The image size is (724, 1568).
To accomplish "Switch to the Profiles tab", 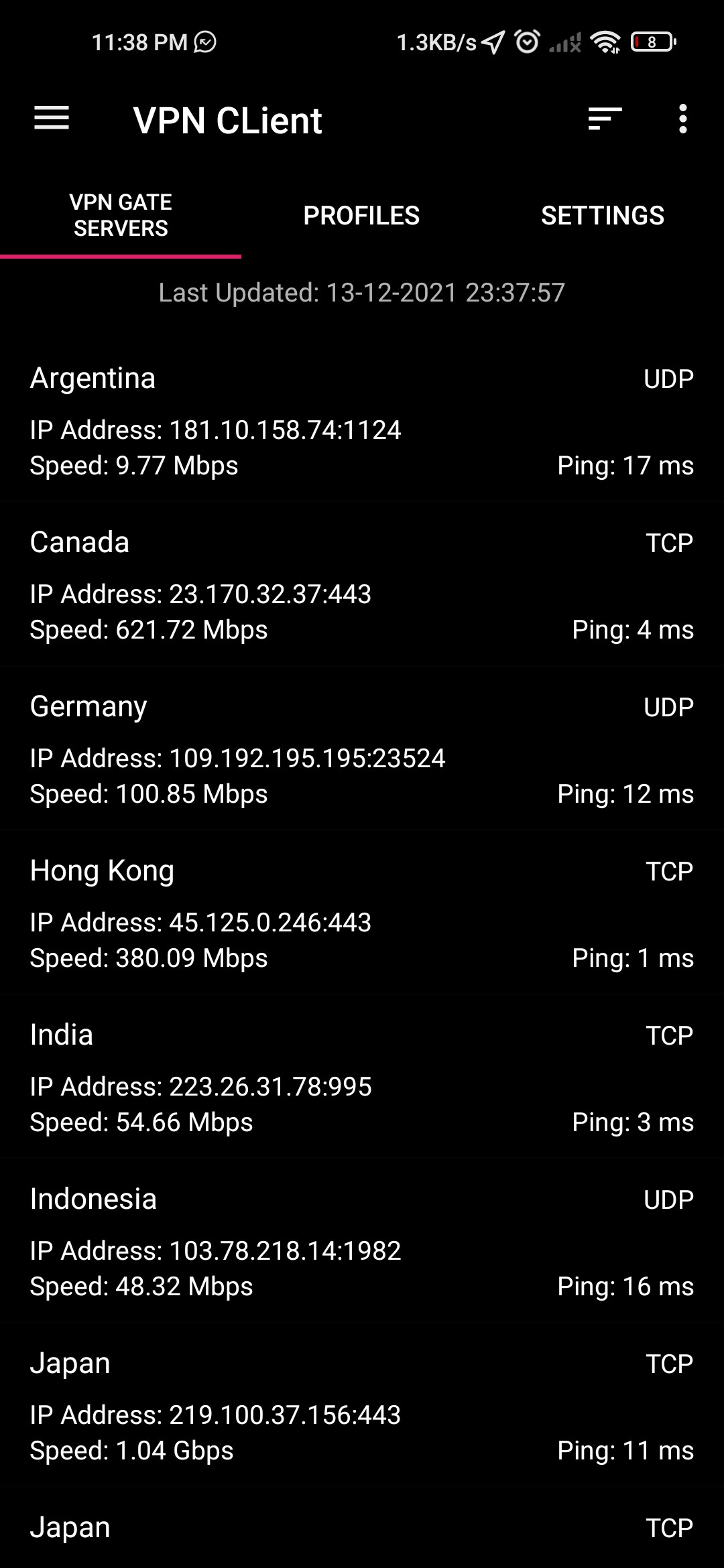I will (x=361, y=216).
